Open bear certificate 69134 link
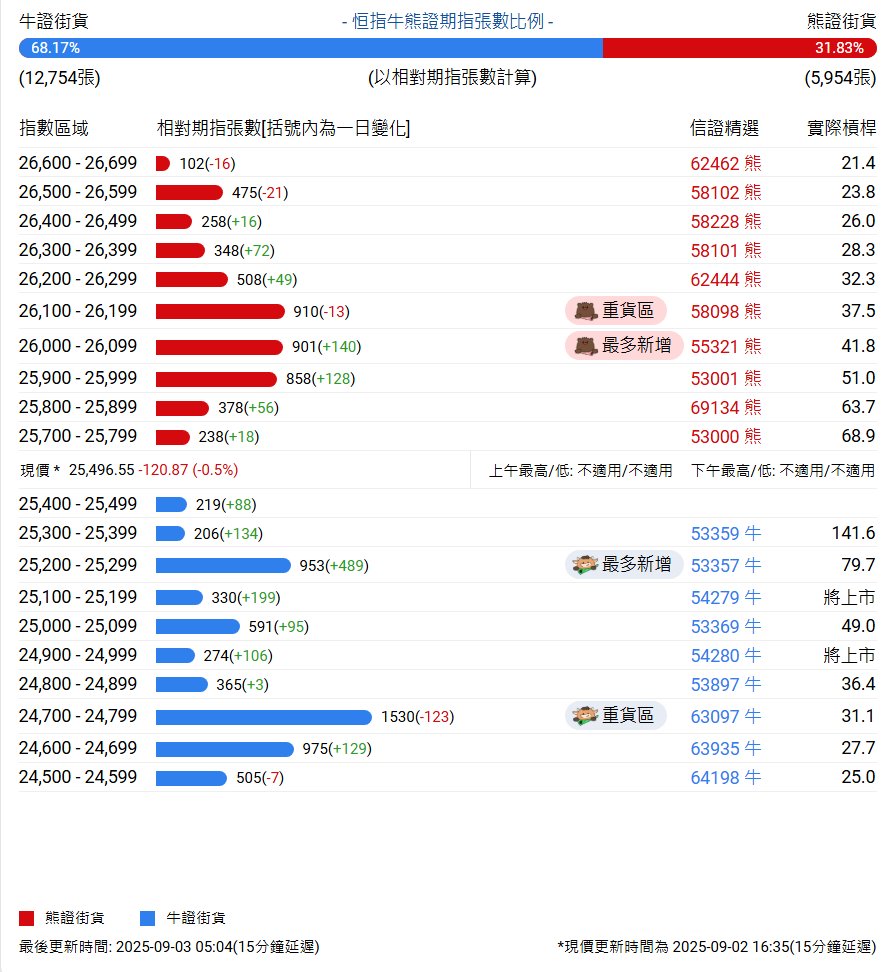Viewport: 893px width, 972px height. [x=725, y=407]
